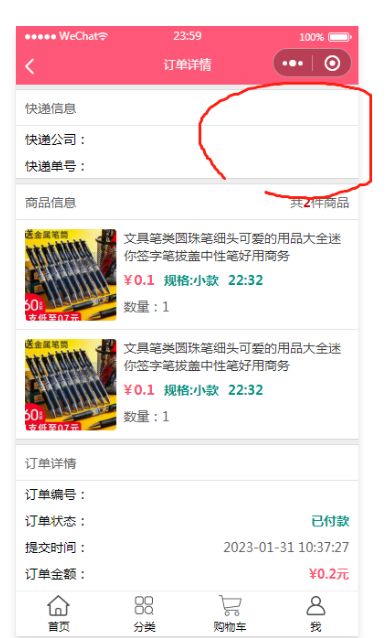Close the mini program with the circle button
Screen dimensions: 386x638
(332, 63)
